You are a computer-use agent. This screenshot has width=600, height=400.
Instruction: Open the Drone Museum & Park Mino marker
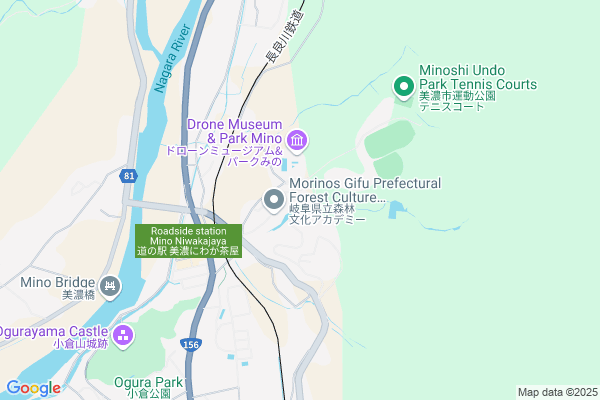click(297, 138)
